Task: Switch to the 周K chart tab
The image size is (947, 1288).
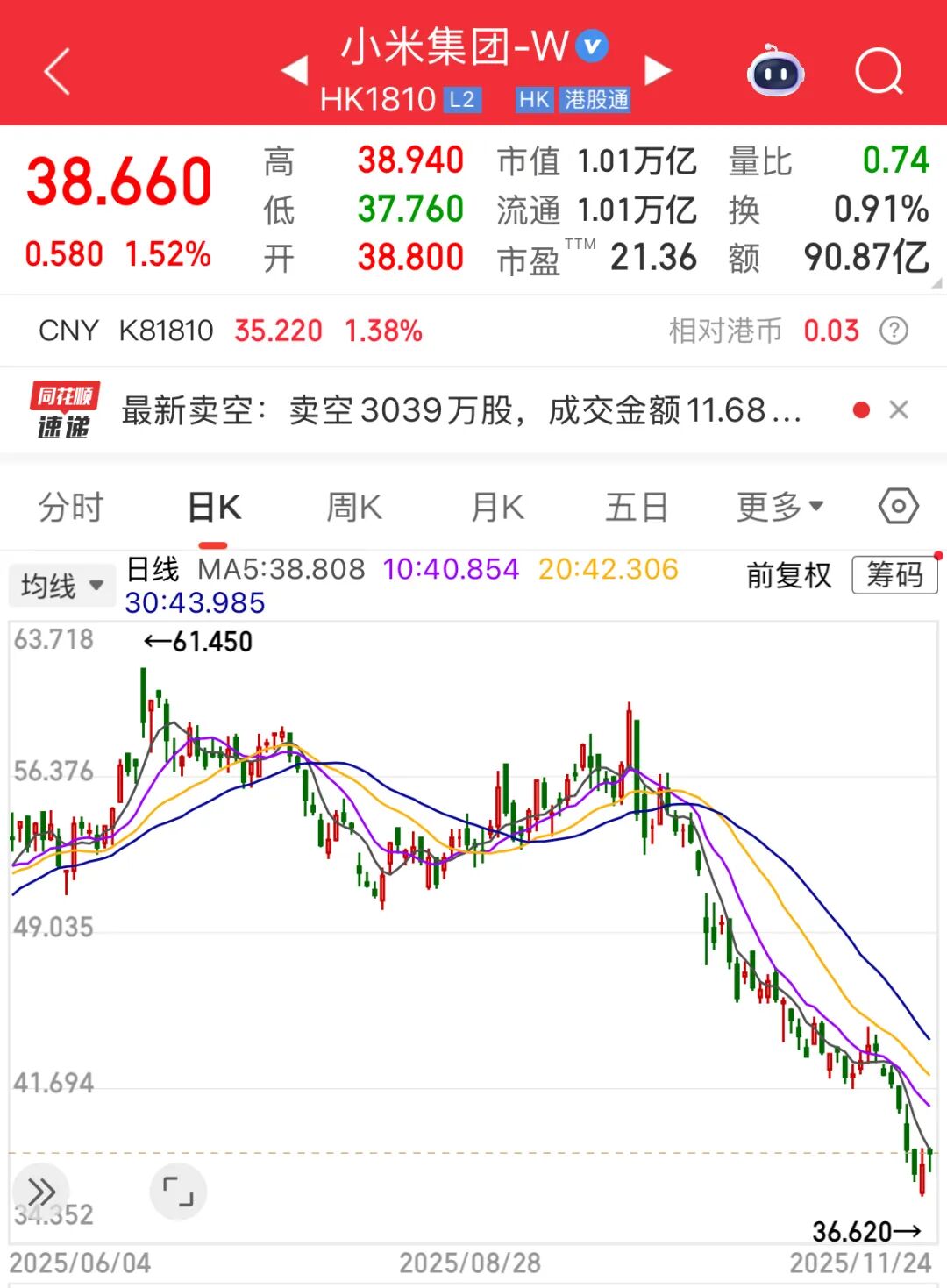Action: click(x=353, y=508)
